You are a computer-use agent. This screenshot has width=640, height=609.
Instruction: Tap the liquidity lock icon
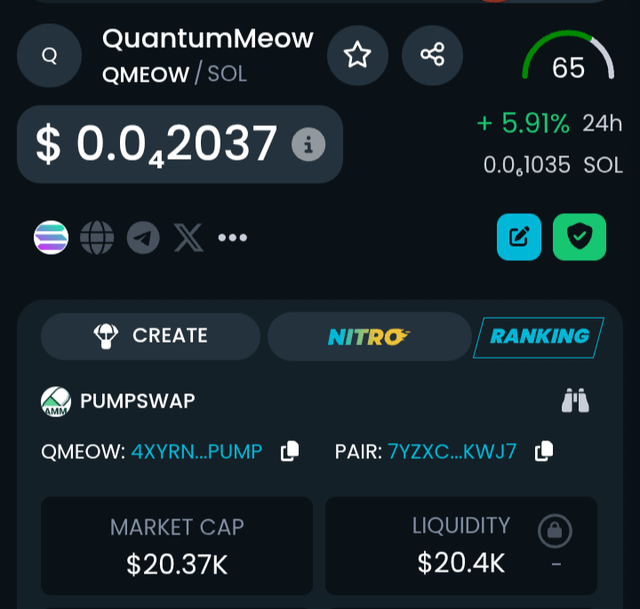[555, 531]
